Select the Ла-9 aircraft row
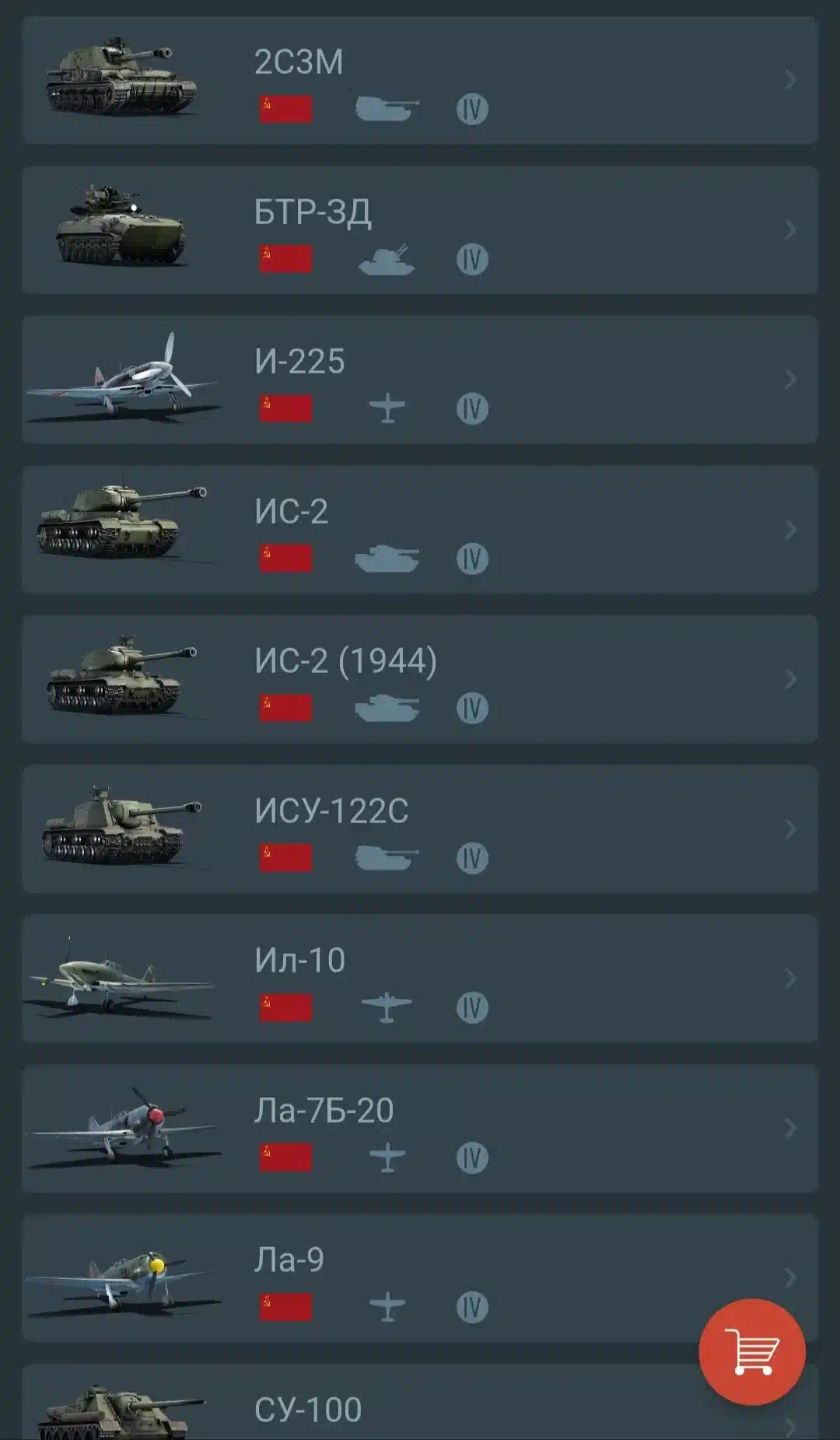Image resolution: width=840 pixels, height=1440 pixels. pyautogui.click(x=420, y=1277)
